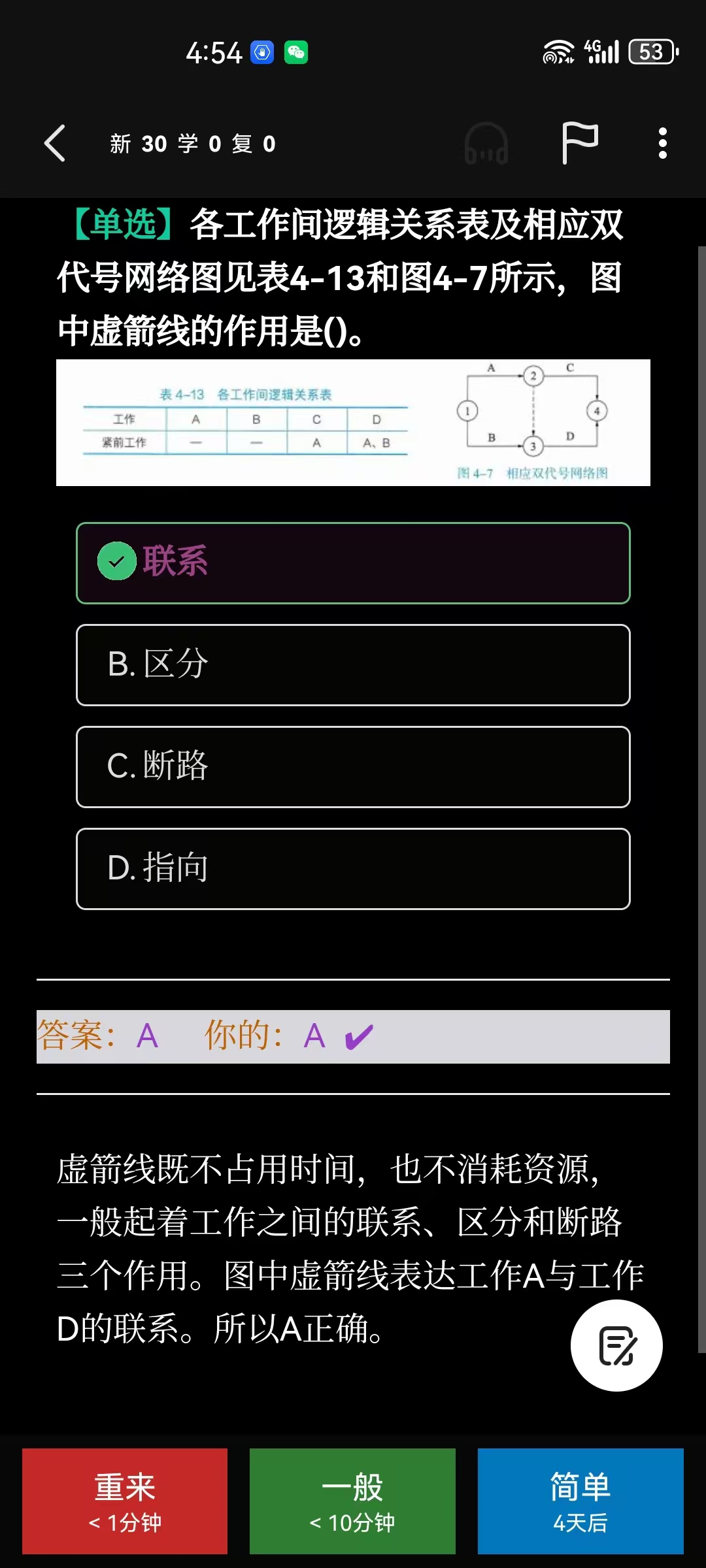Tap the headphones audio icon
The height and width of the screenshot is (1568, 706).
pyautogui.click(x=486, y=143)
